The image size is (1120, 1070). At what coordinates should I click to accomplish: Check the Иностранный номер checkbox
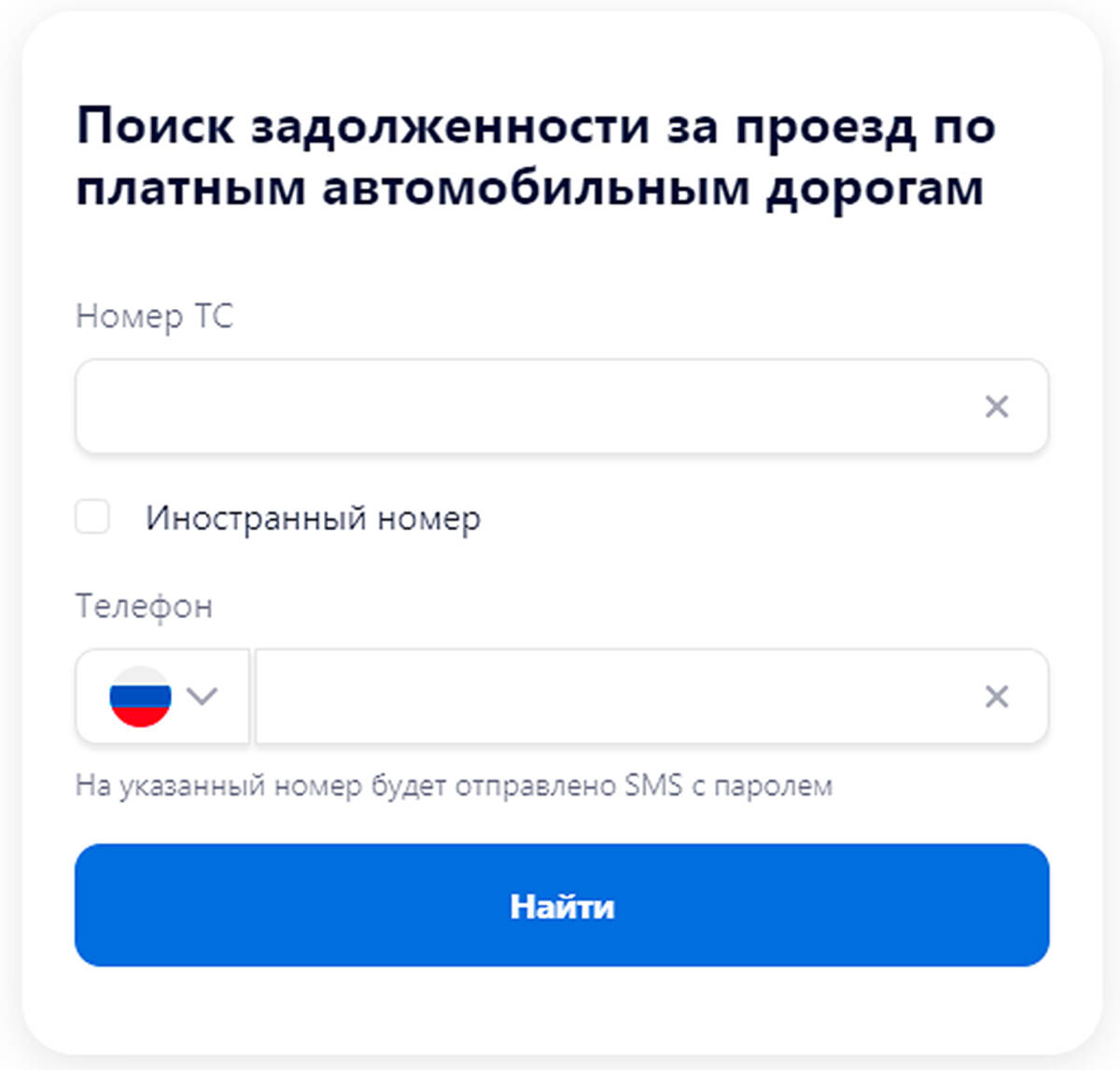pyautogui.click(x=92, y=516)
